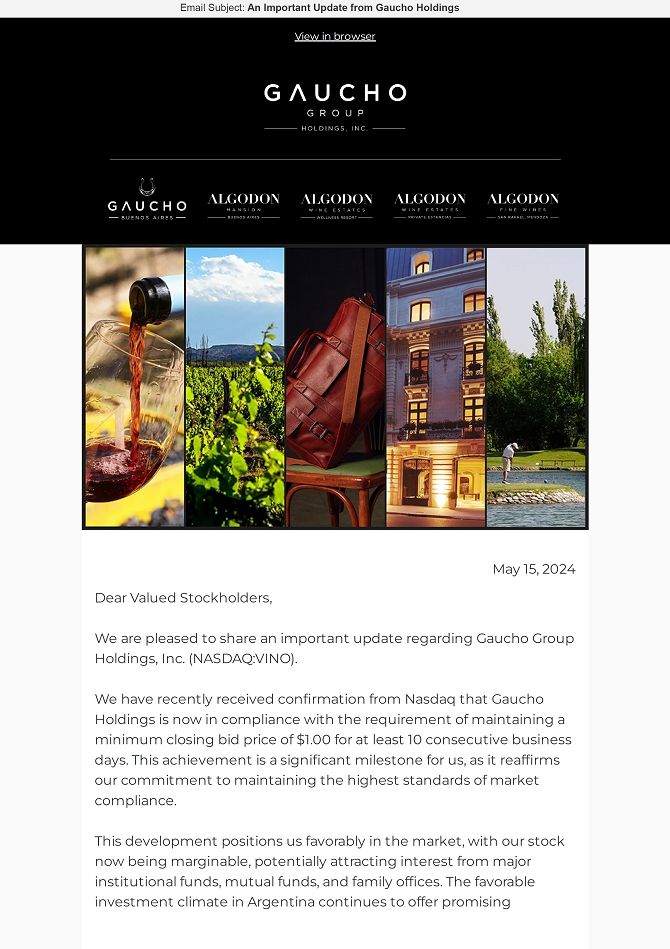670x949 pixels.
Task: Open the Algodon Fine Wines brand link
Action: pyautogui.click(x=522, y=205)
